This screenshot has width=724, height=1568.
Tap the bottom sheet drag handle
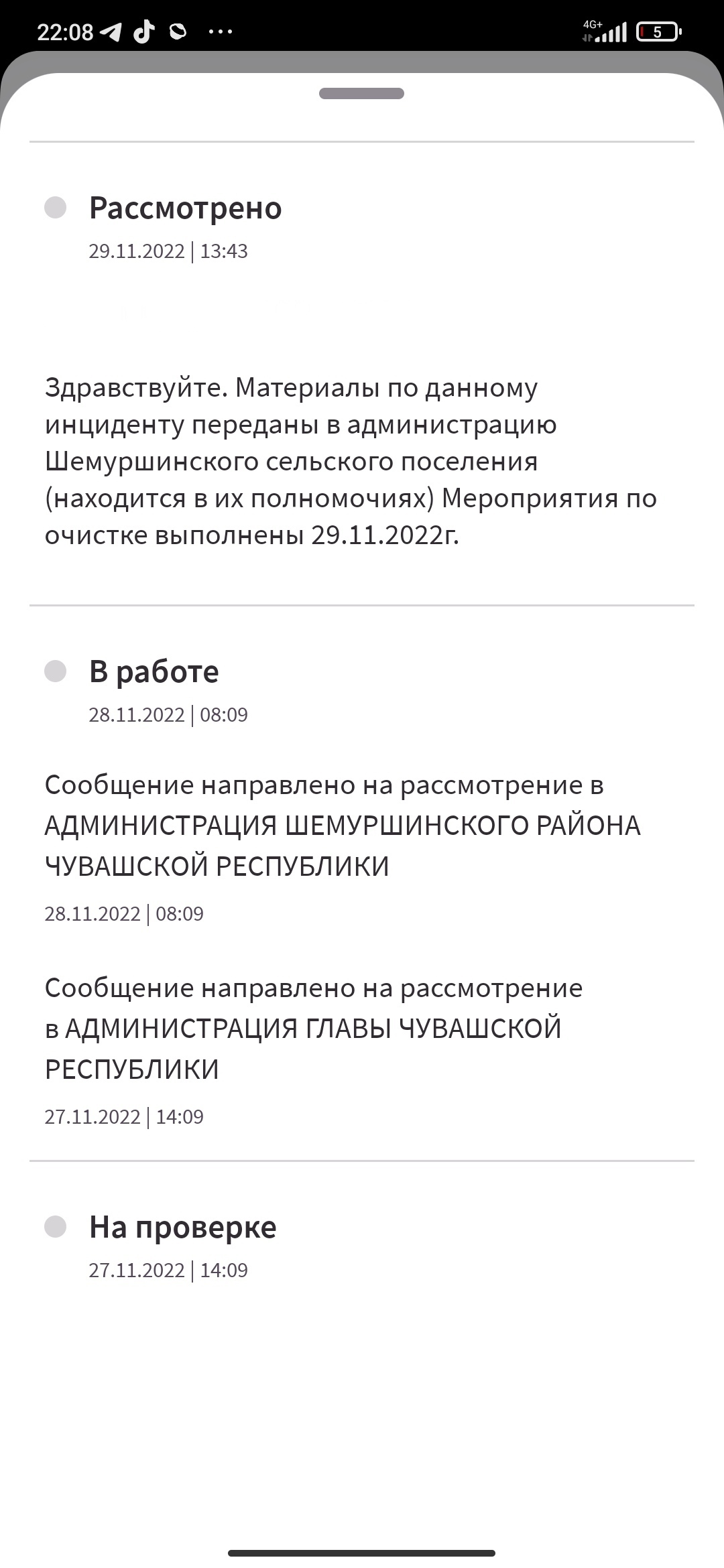click(x=361, y=94)
